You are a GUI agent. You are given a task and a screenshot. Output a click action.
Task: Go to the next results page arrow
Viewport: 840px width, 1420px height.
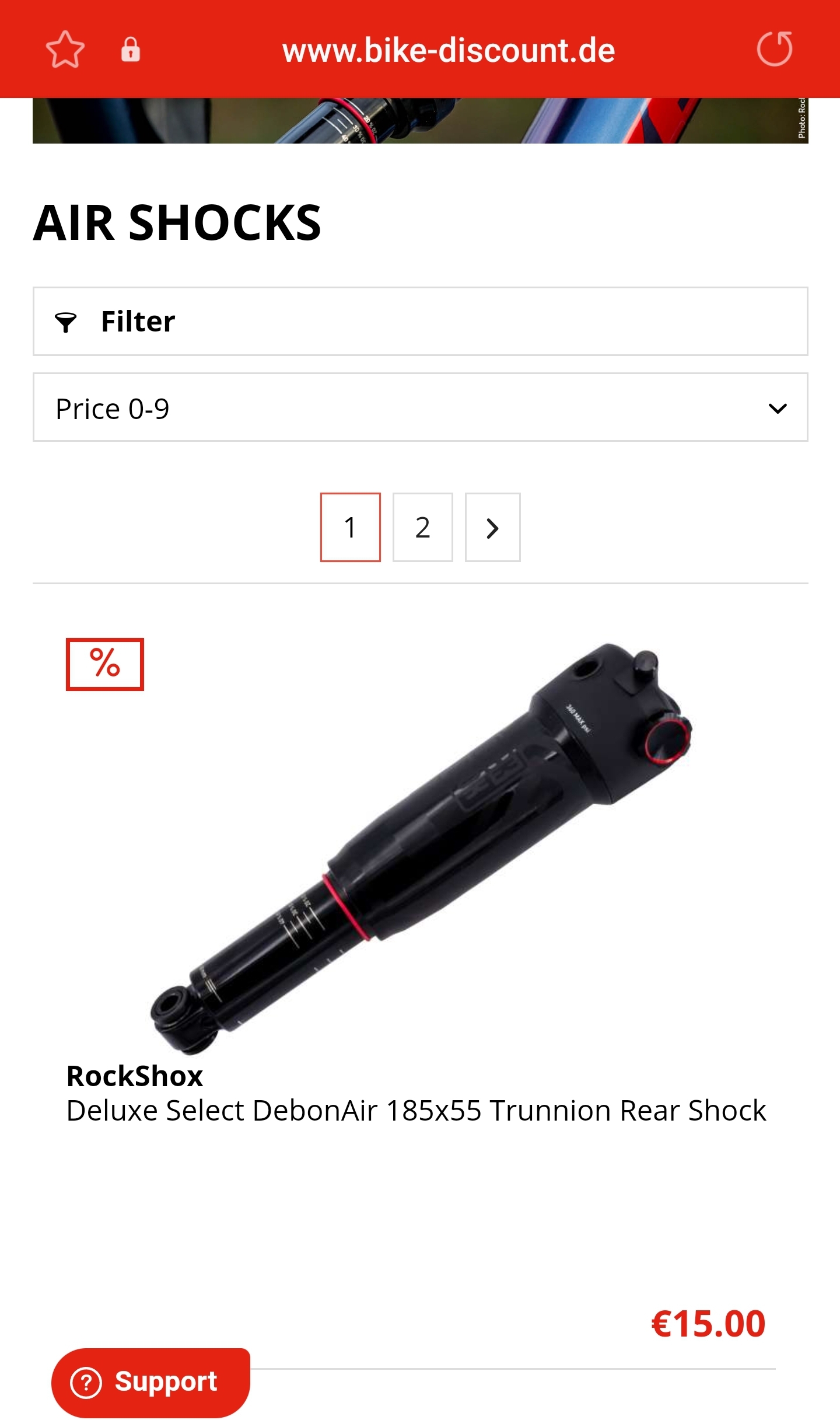coord(492,527)
